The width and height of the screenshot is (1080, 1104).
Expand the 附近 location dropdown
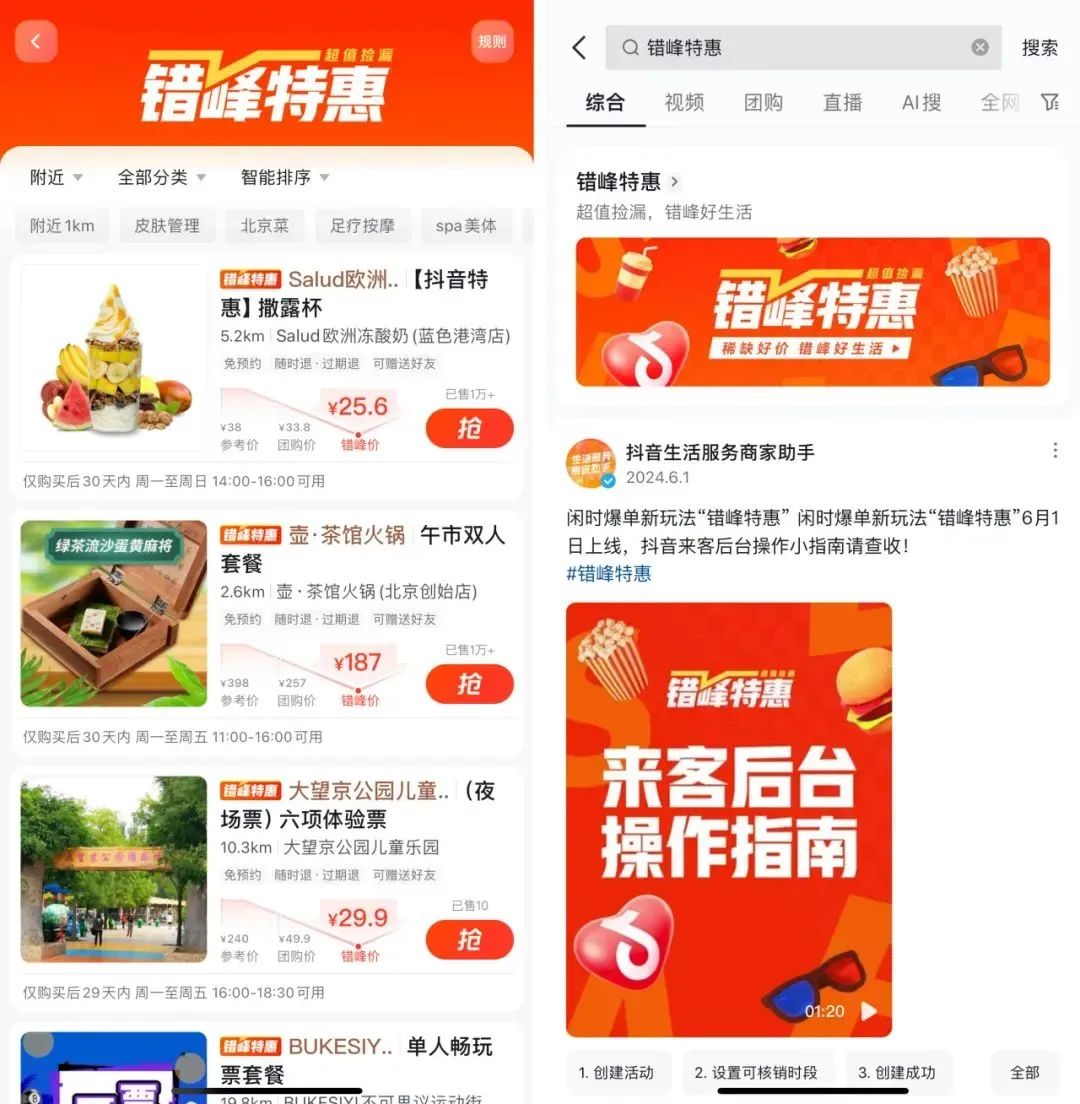point(56,177)
